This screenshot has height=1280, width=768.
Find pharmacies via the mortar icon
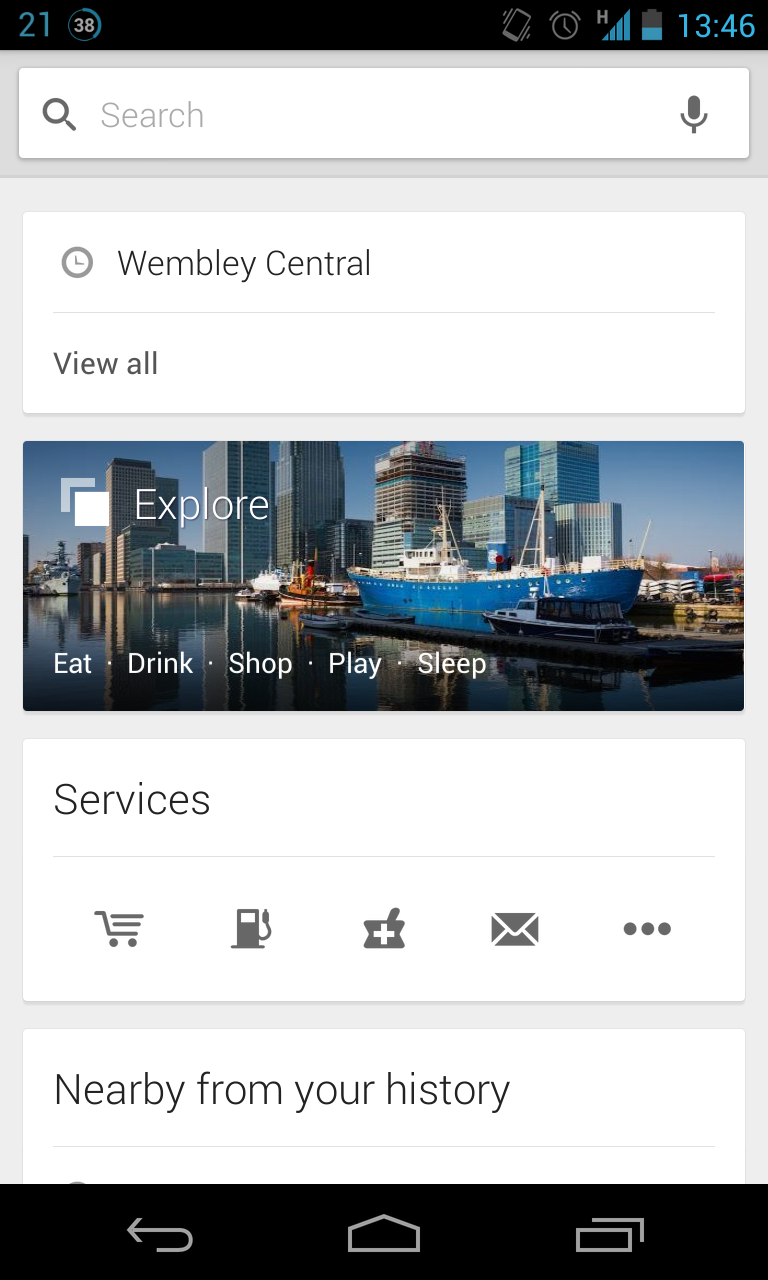(383, 928)
